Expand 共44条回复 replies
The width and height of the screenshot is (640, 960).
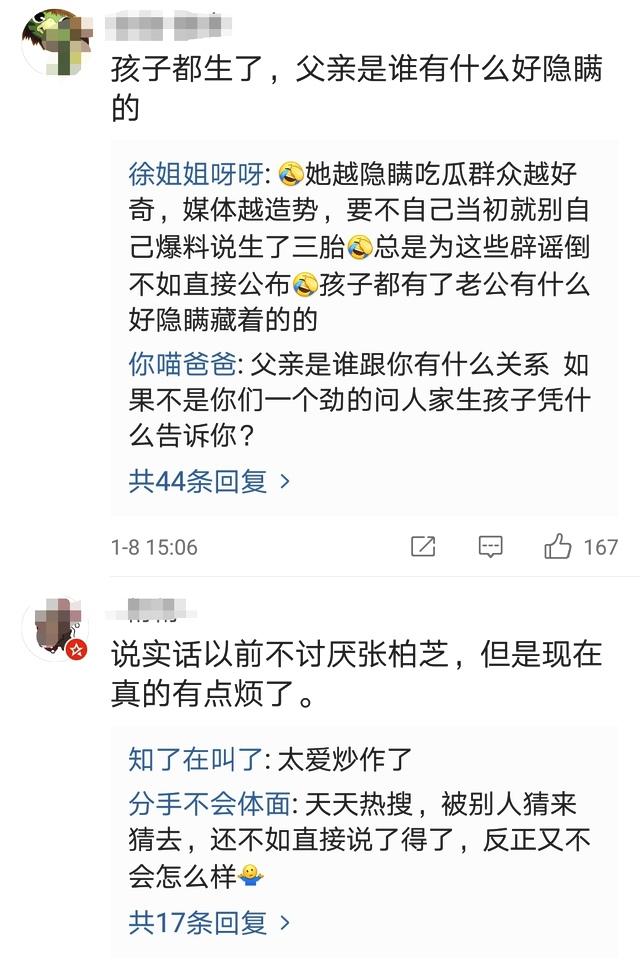(209, 481)
